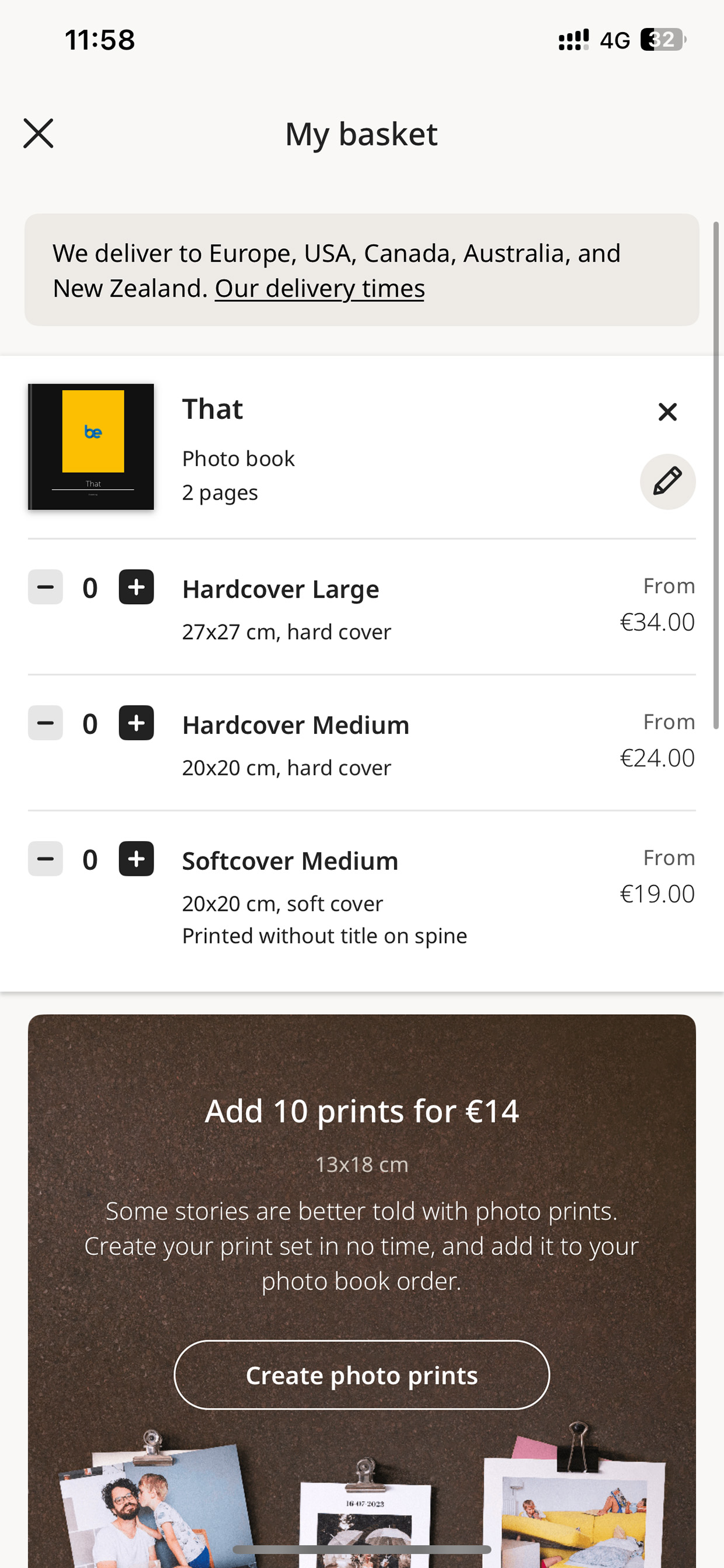Lower the Softcover Medium quantity
Viewport: 724px width, 1568px height.
click(46, 859)
